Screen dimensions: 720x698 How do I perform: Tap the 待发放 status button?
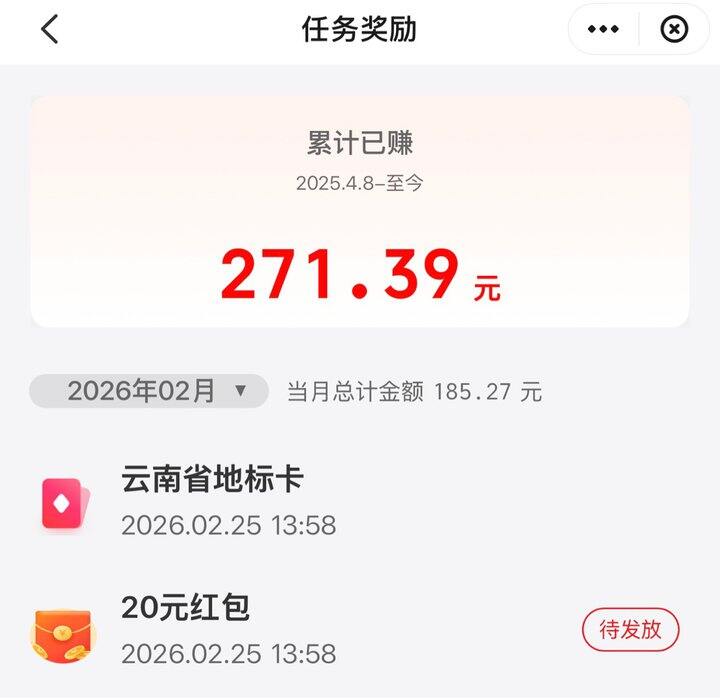(630, 630)
